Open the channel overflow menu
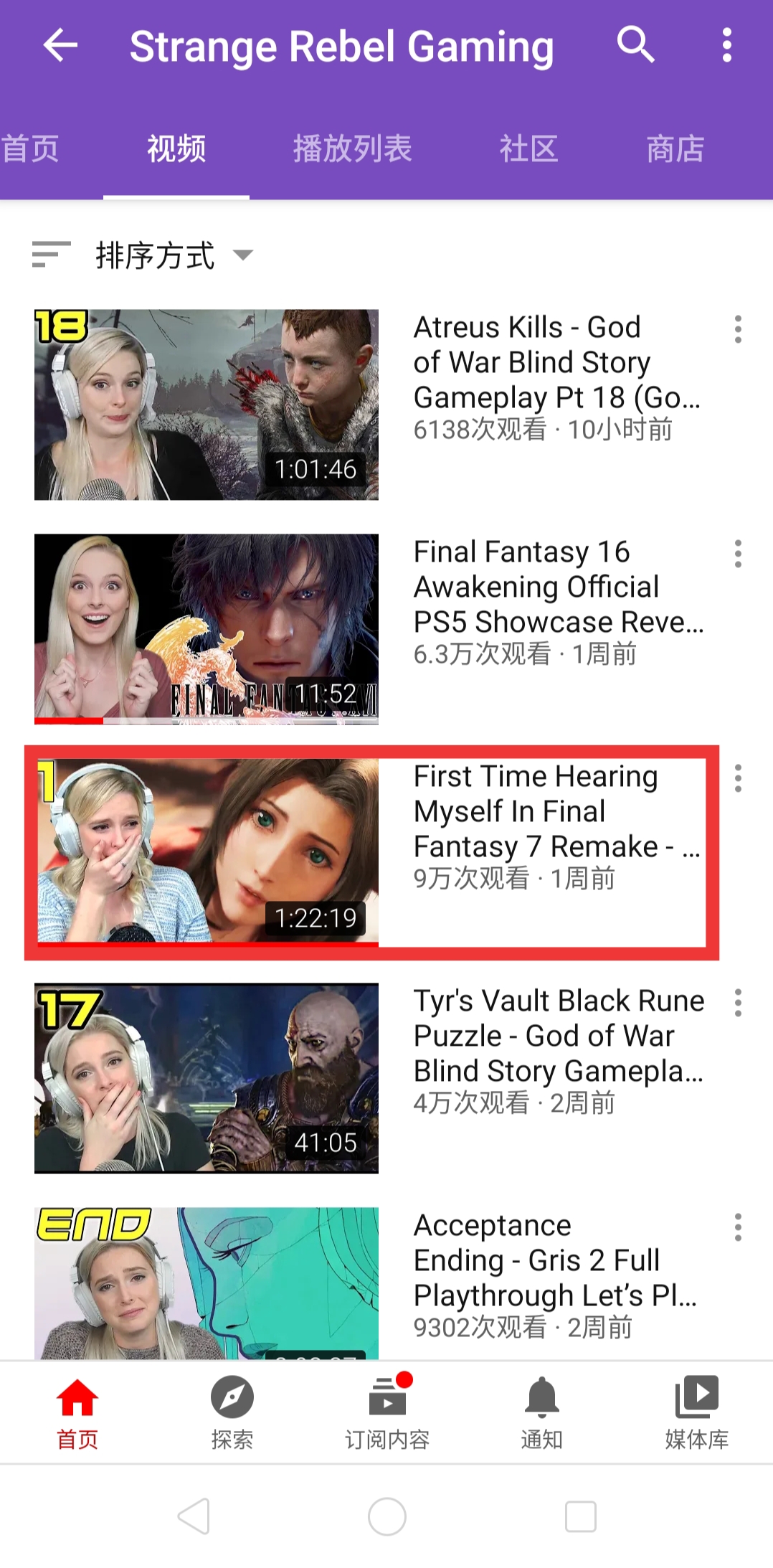 (726, 45)
